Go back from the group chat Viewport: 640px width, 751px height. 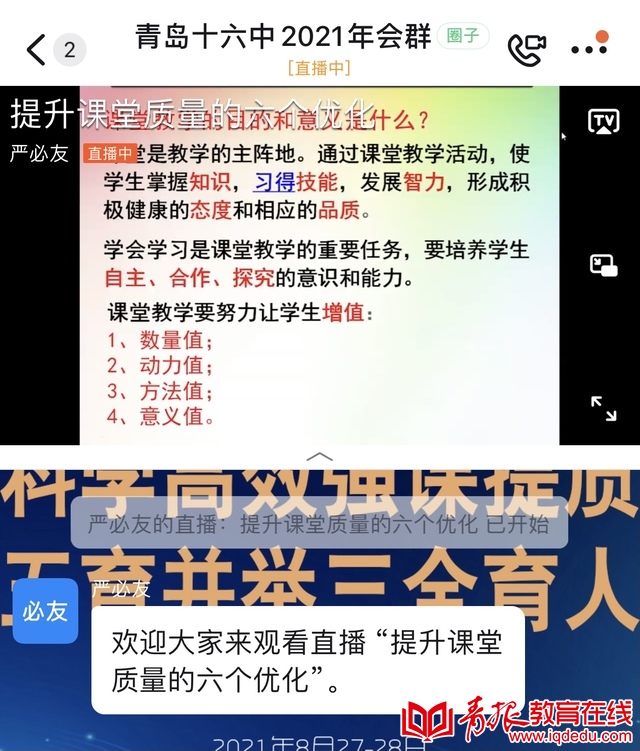36,49
